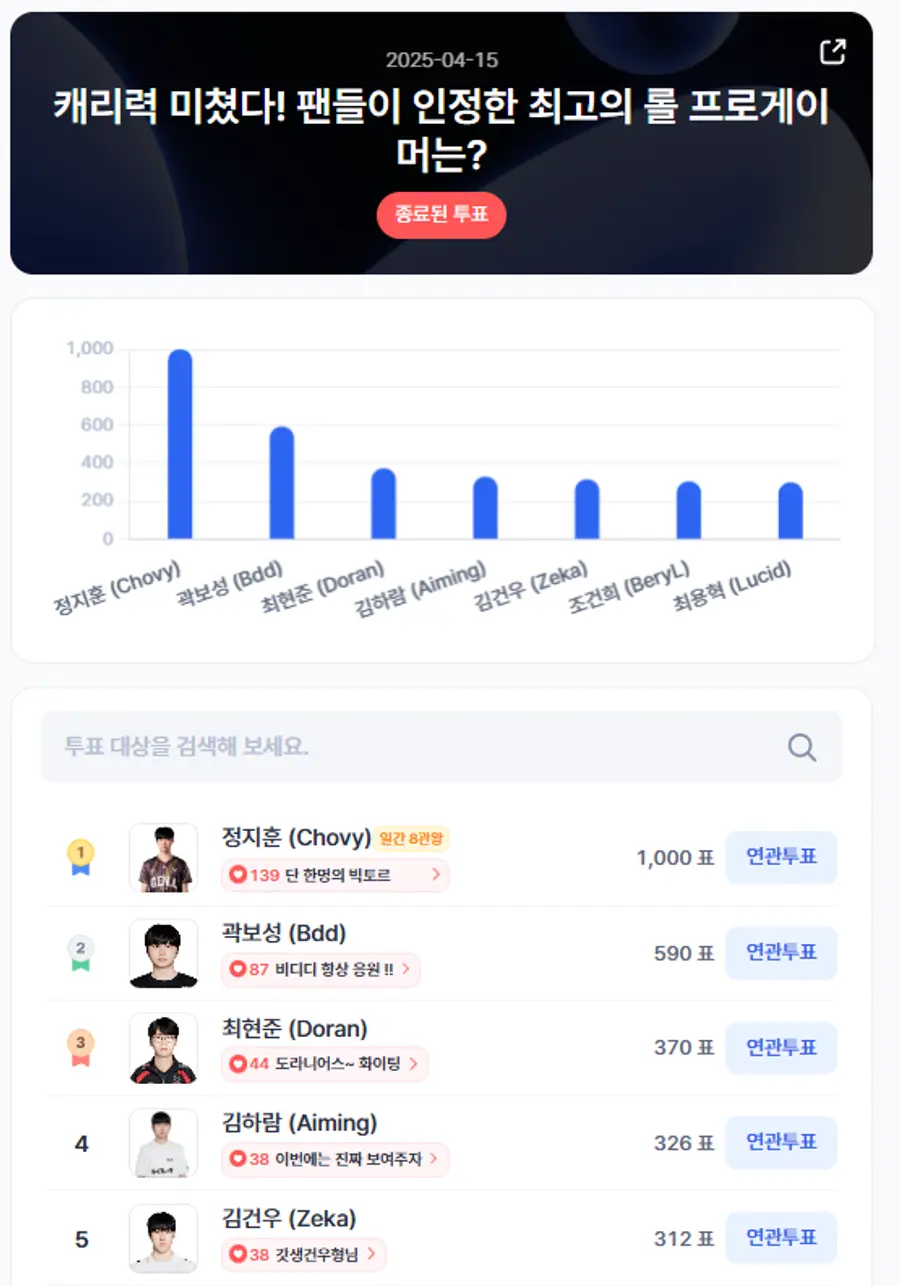View 곽보성 (Bdd)'s profile photo
Screen dimensions: 900x1286
point(163,953)
